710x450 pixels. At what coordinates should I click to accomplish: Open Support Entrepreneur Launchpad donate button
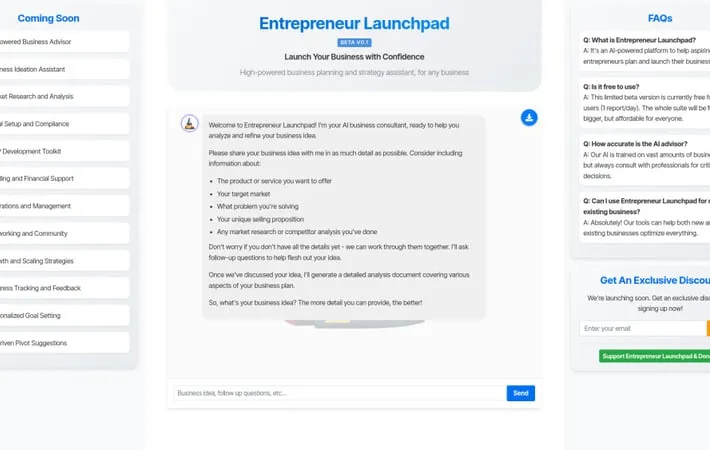coord(654,356)
